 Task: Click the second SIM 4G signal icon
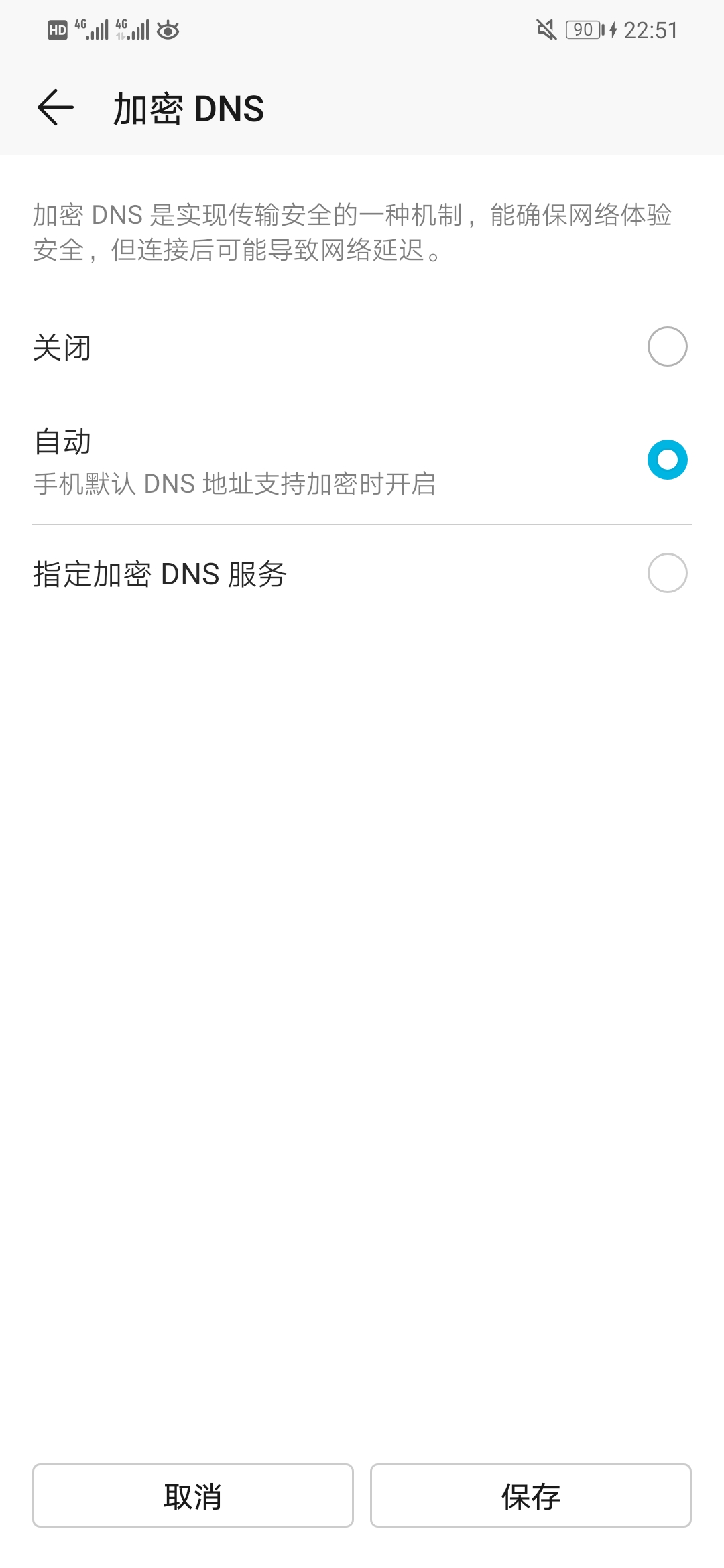coord(134,28)
